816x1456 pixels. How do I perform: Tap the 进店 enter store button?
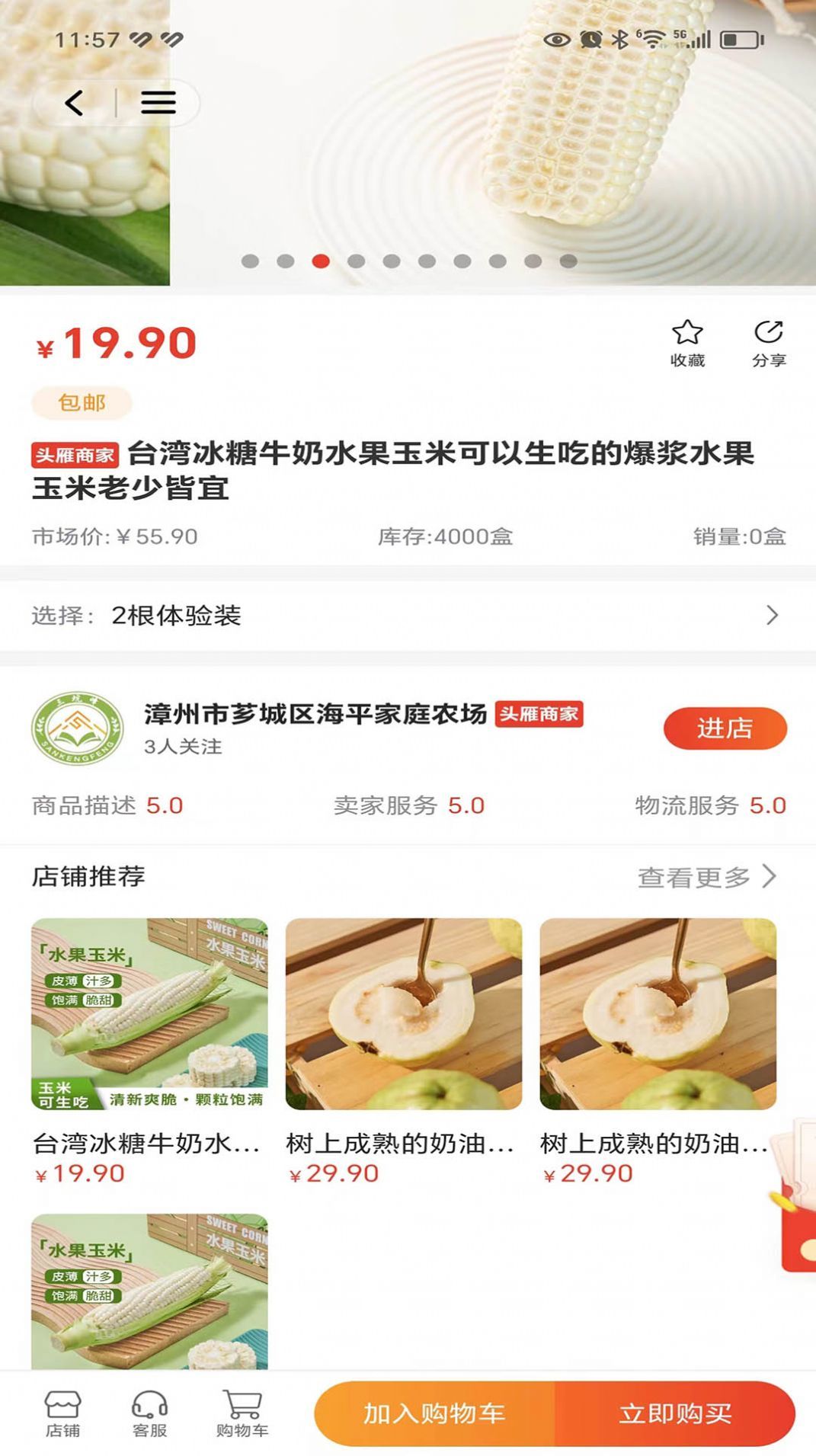tap(725, 728)
